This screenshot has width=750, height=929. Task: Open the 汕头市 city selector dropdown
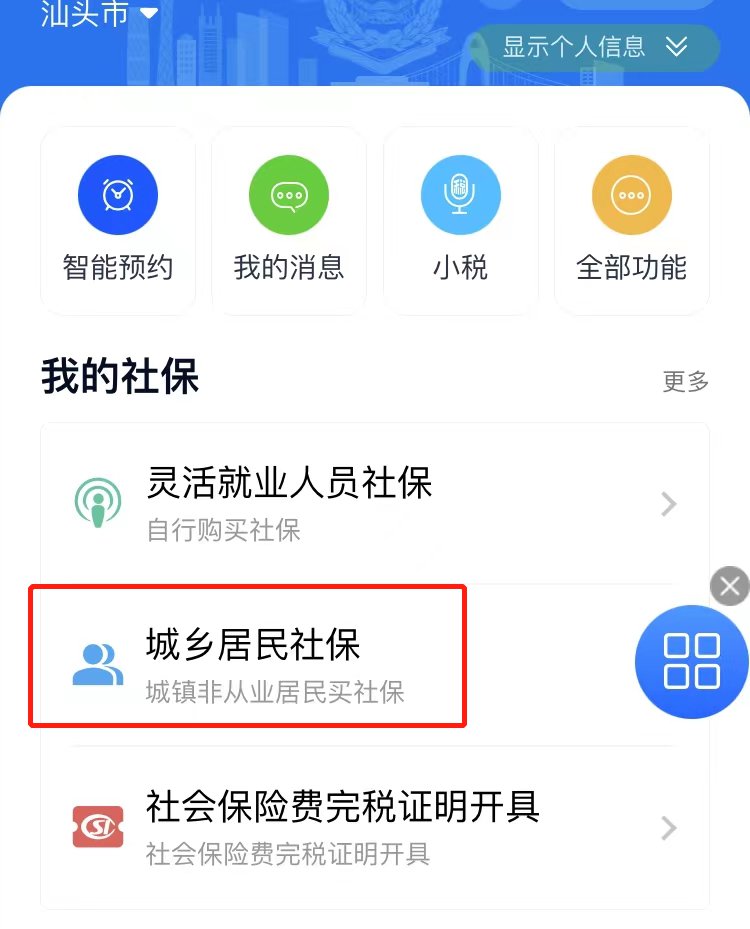(100, 14)
